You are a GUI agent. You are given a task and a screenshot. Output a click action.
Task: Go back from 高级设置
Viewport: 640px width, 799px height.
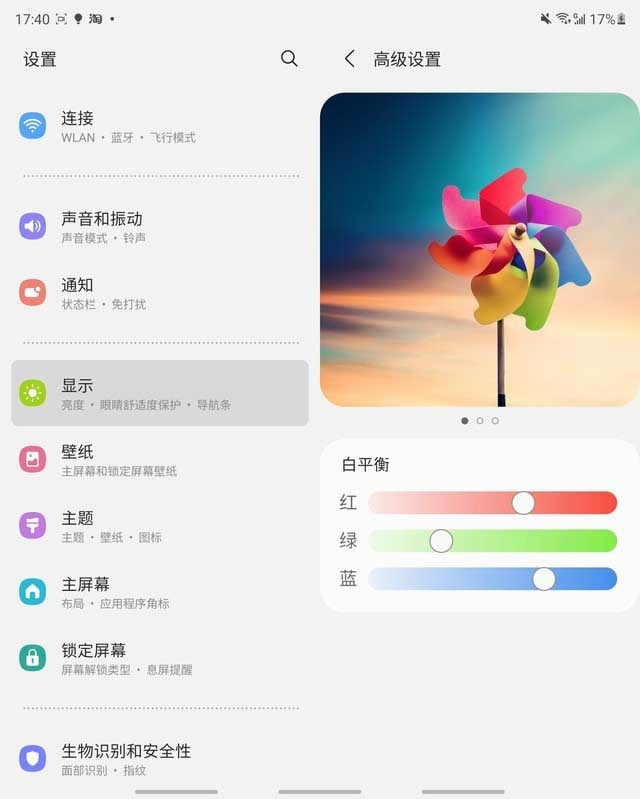pos(349,59)
